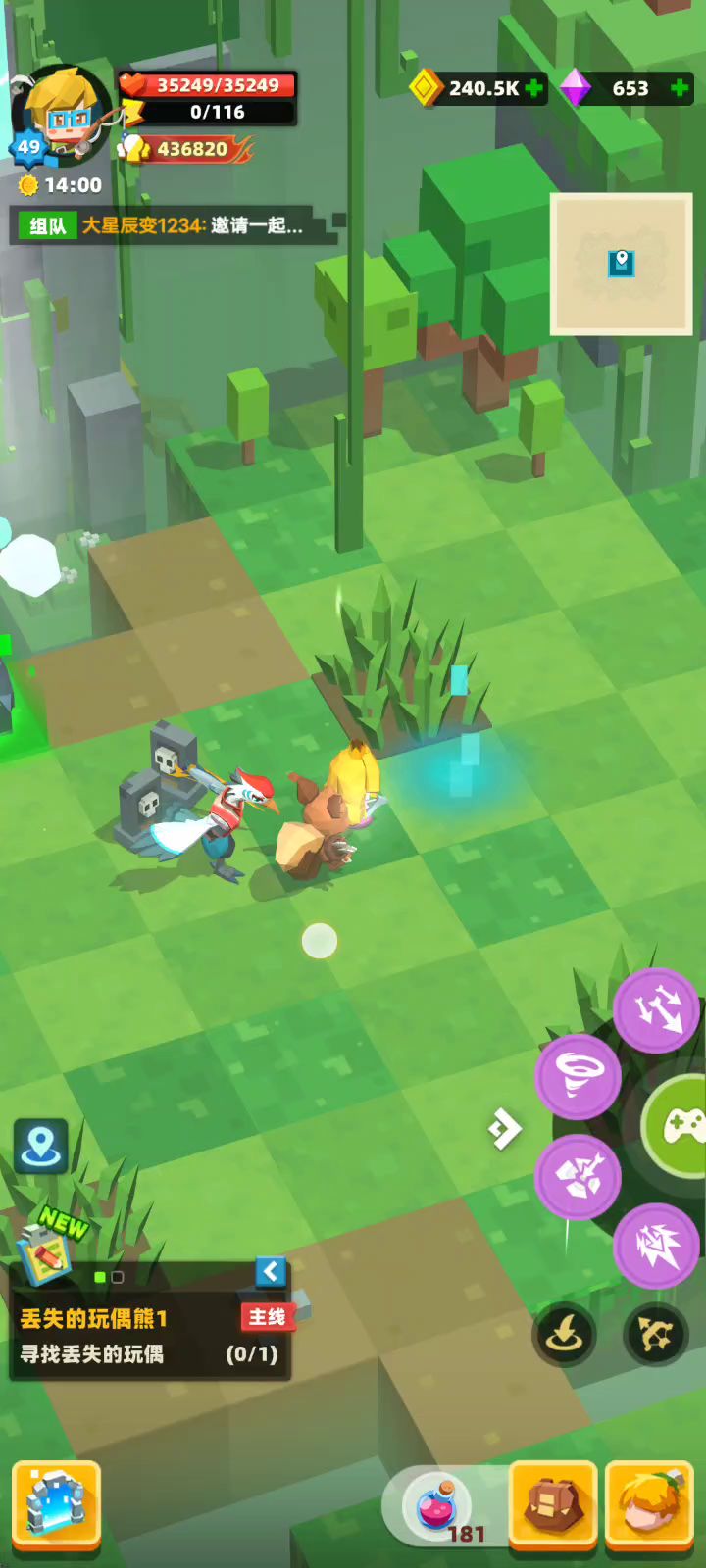
Task: Tap the bow weapon button
Action: tap(655, 1334)
